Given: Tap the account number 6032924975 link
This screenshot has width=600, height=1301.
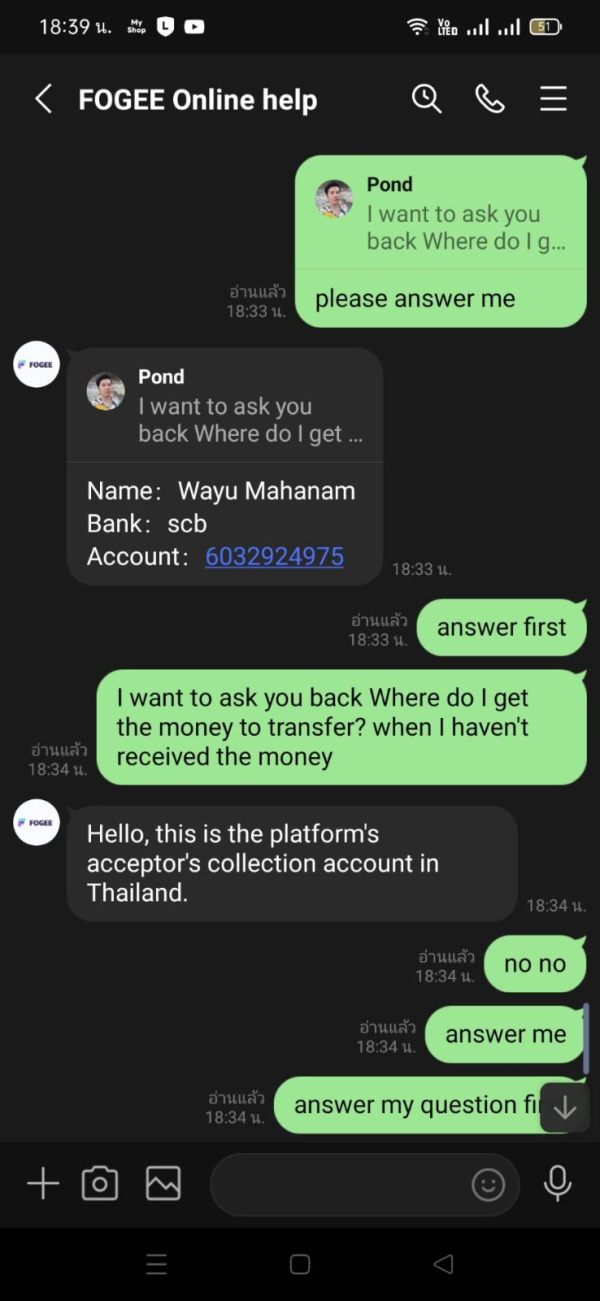Looking at the screenshot, I should (274, 556).
